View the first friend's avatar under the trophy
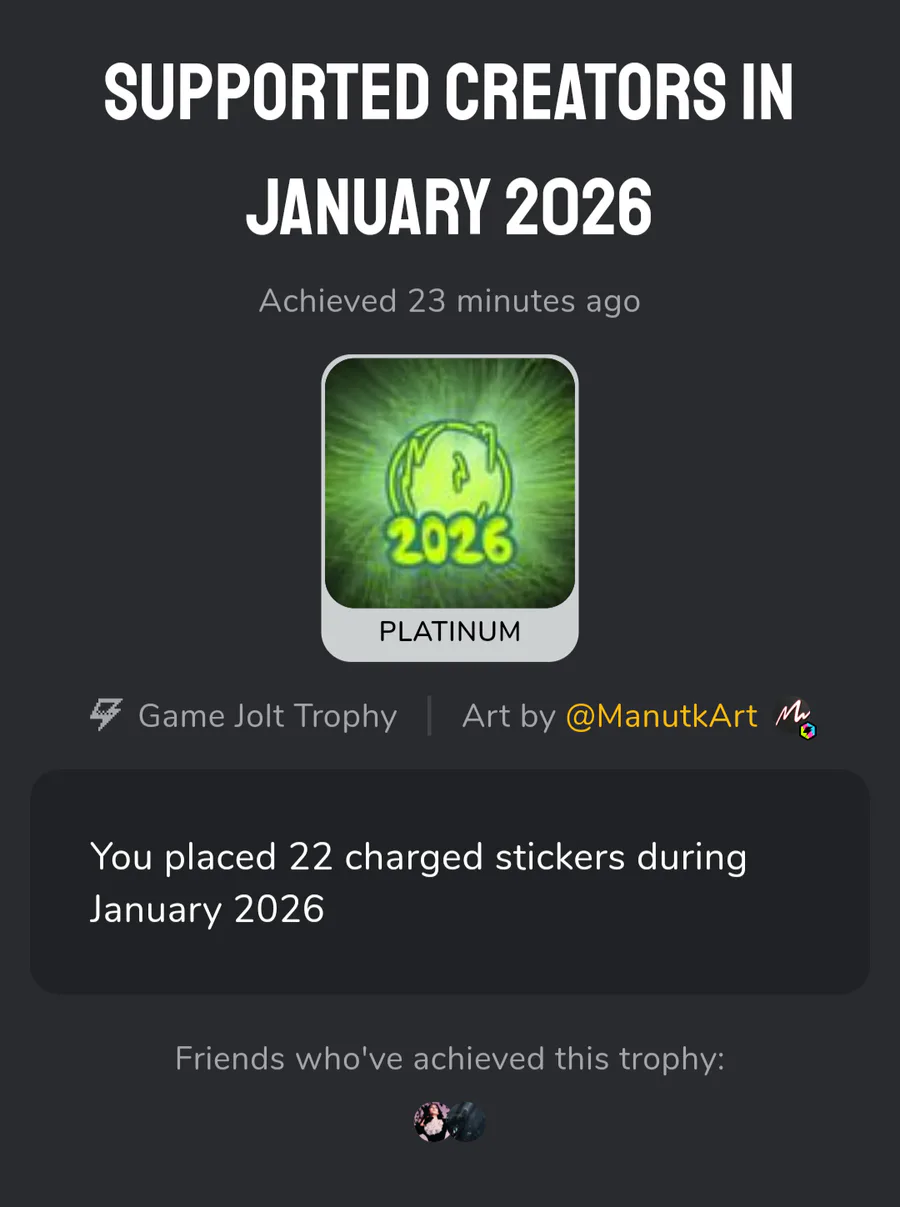The width and height of the screenshot is (900, 1207). (432, 1123)
